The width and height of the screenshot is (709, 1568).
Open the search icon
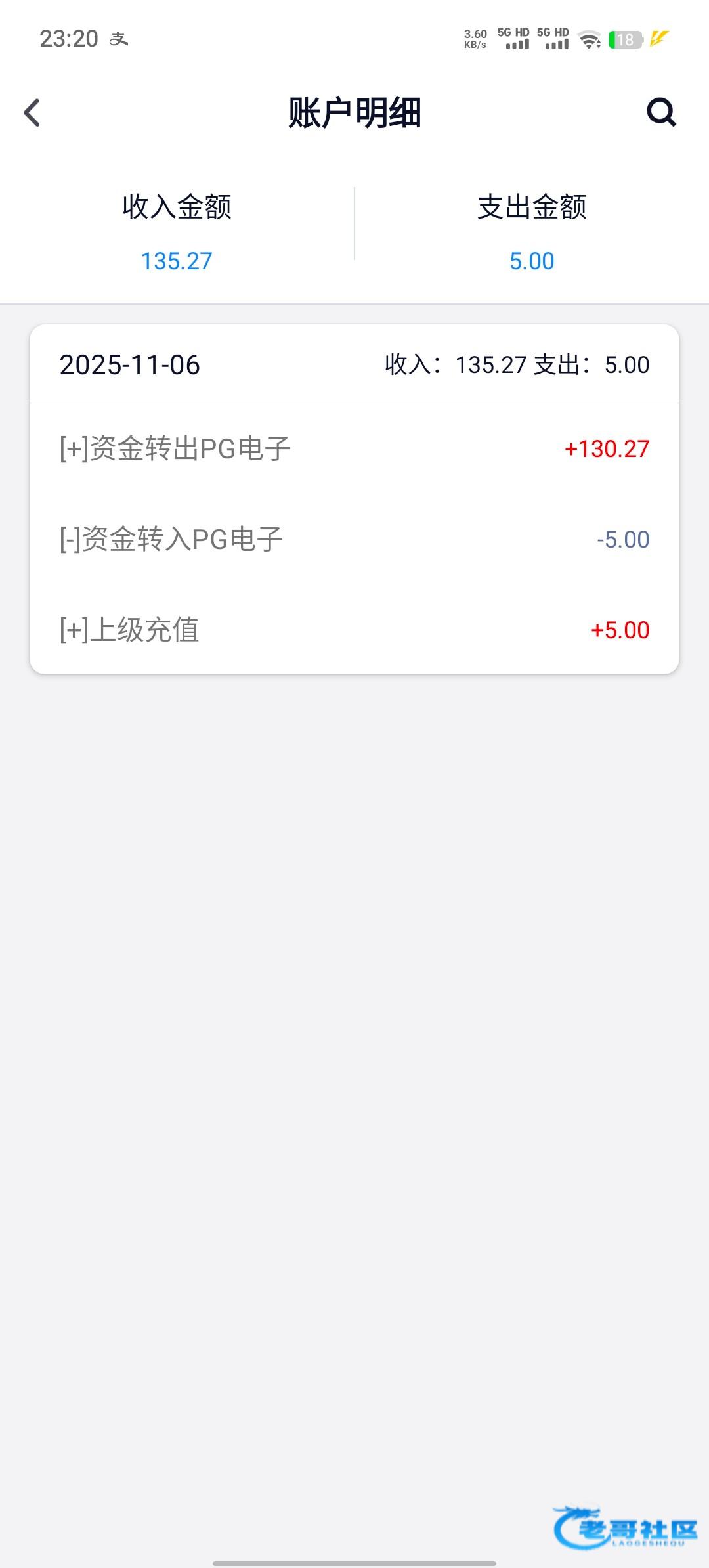pyautogui.click(x=661, y=112)
